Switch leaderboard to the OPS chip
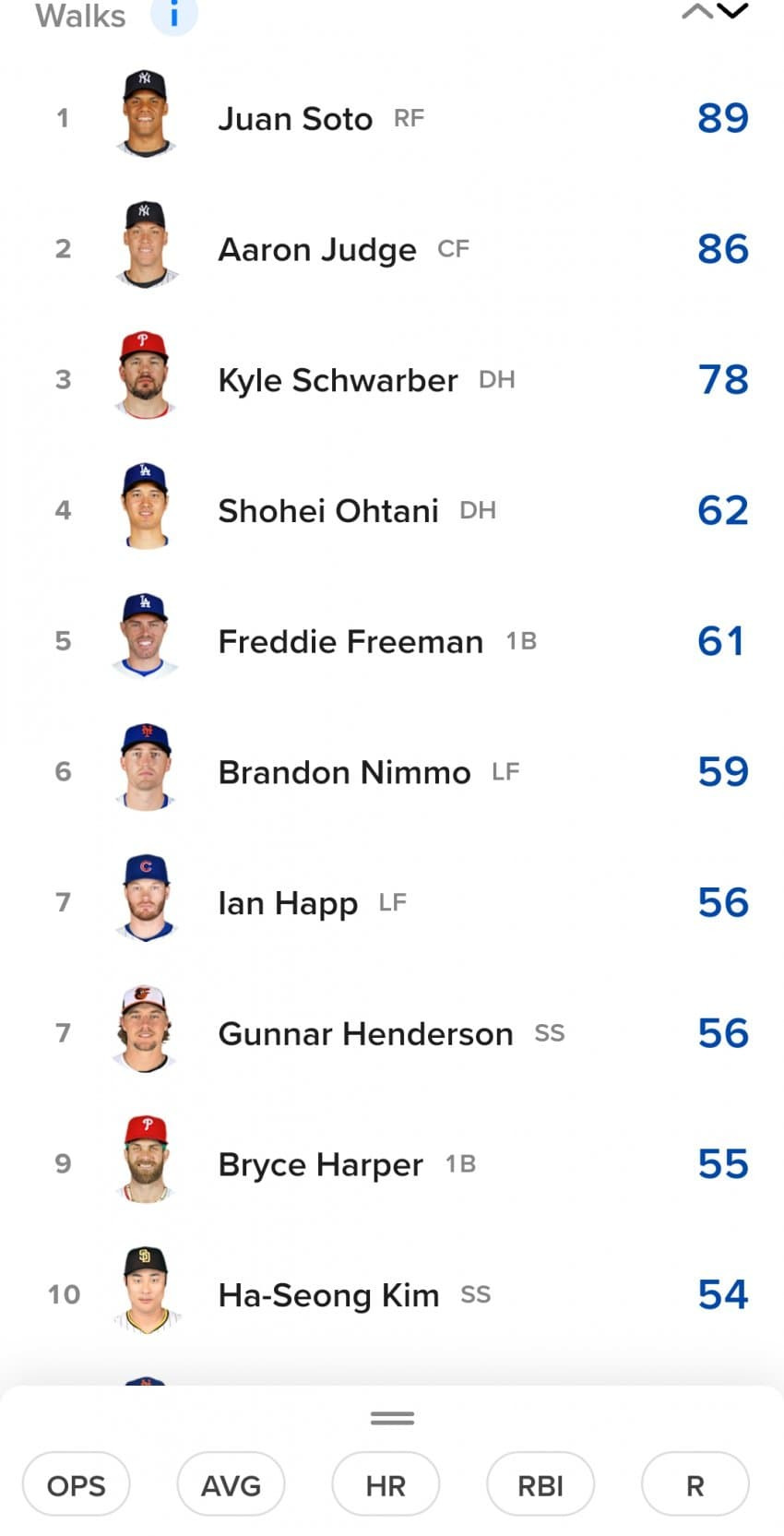 77,1485
